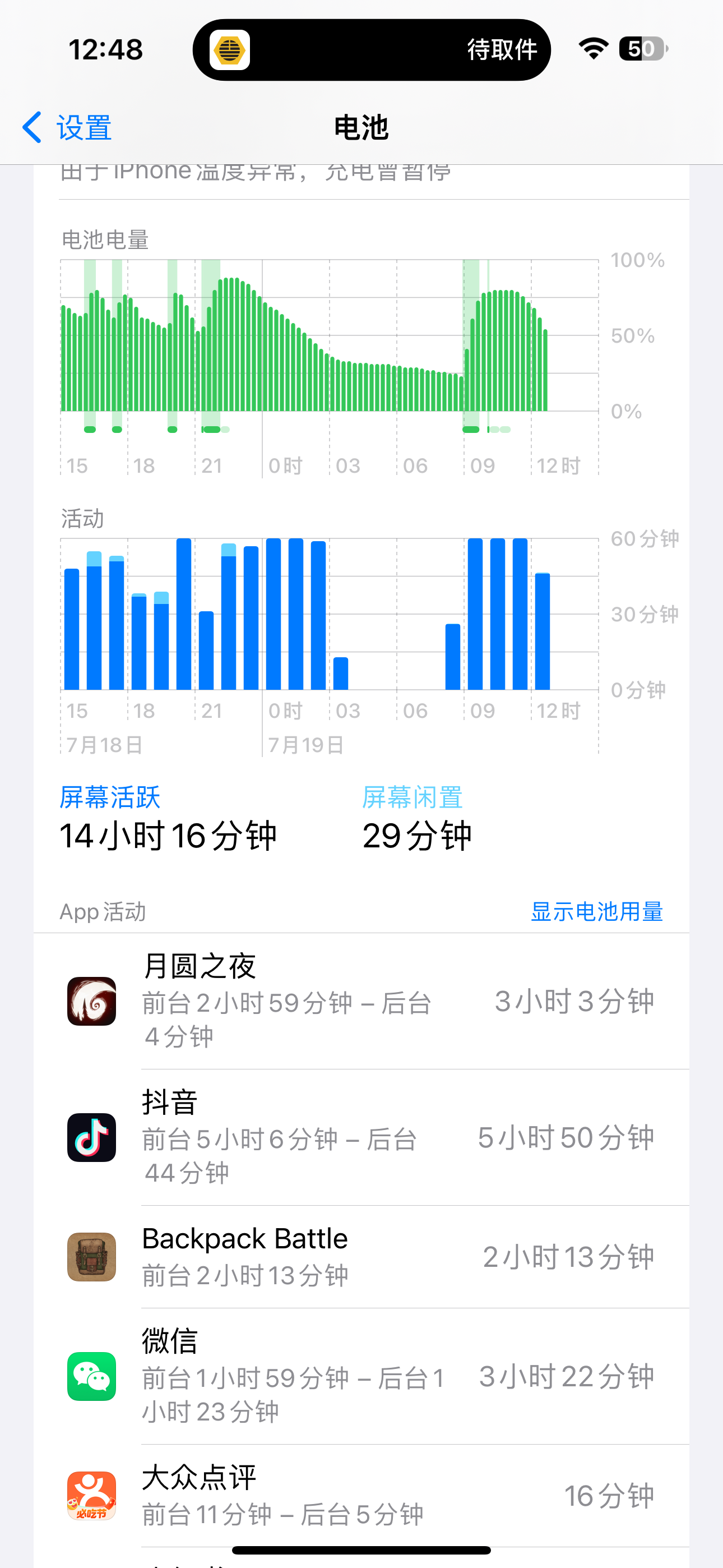This screenshot has height=1568, width=723.
Task: Tap the 显示电池用量 link
Action: pyautogui.click(x=596, y=911)
